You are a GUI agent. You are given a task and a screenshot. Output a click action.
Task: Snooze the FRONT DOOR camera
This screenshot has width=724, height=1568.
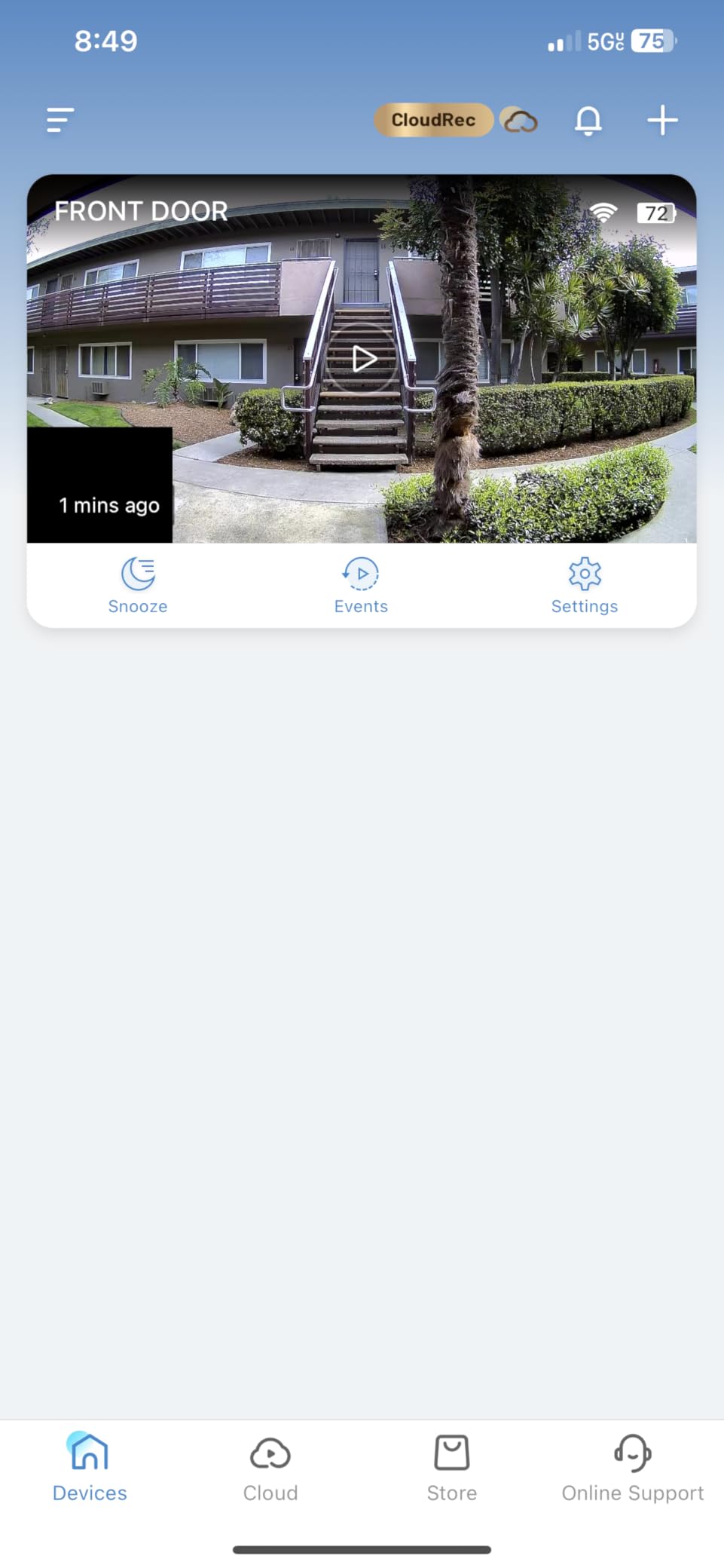click(138, 586)
